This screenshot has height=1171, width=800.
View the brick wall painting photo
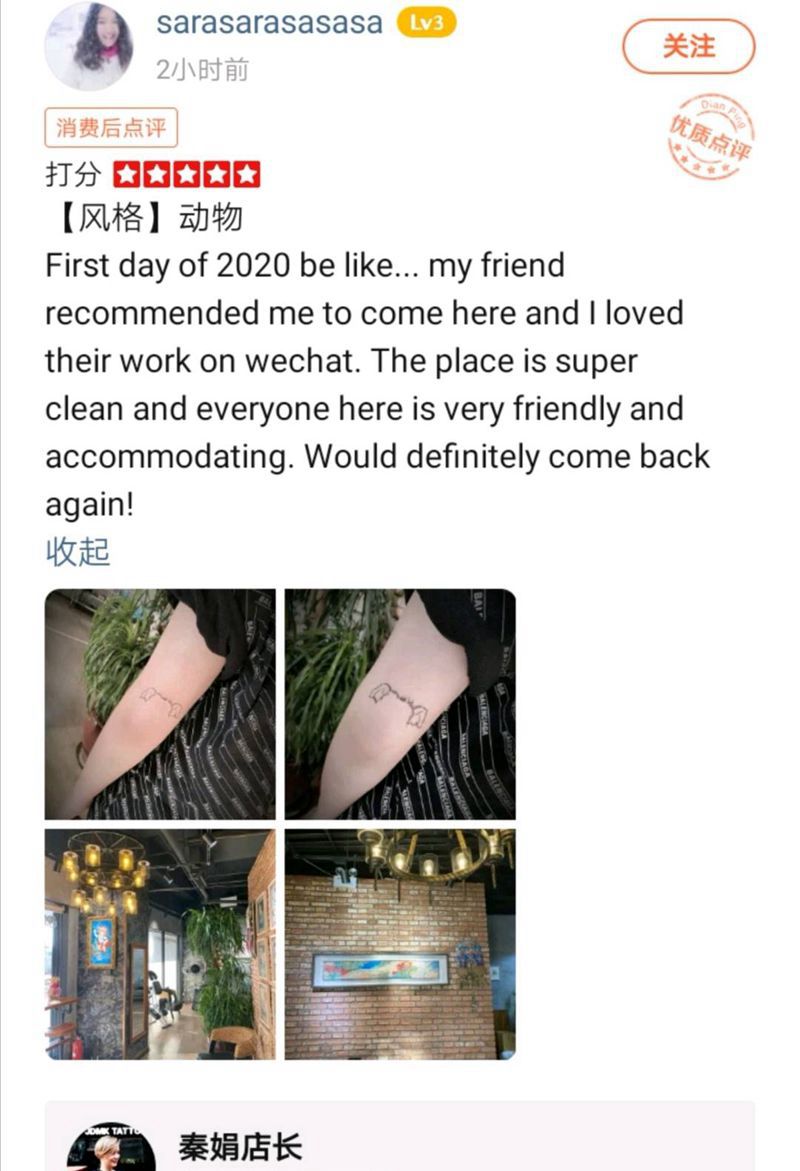tap(400, 943)
